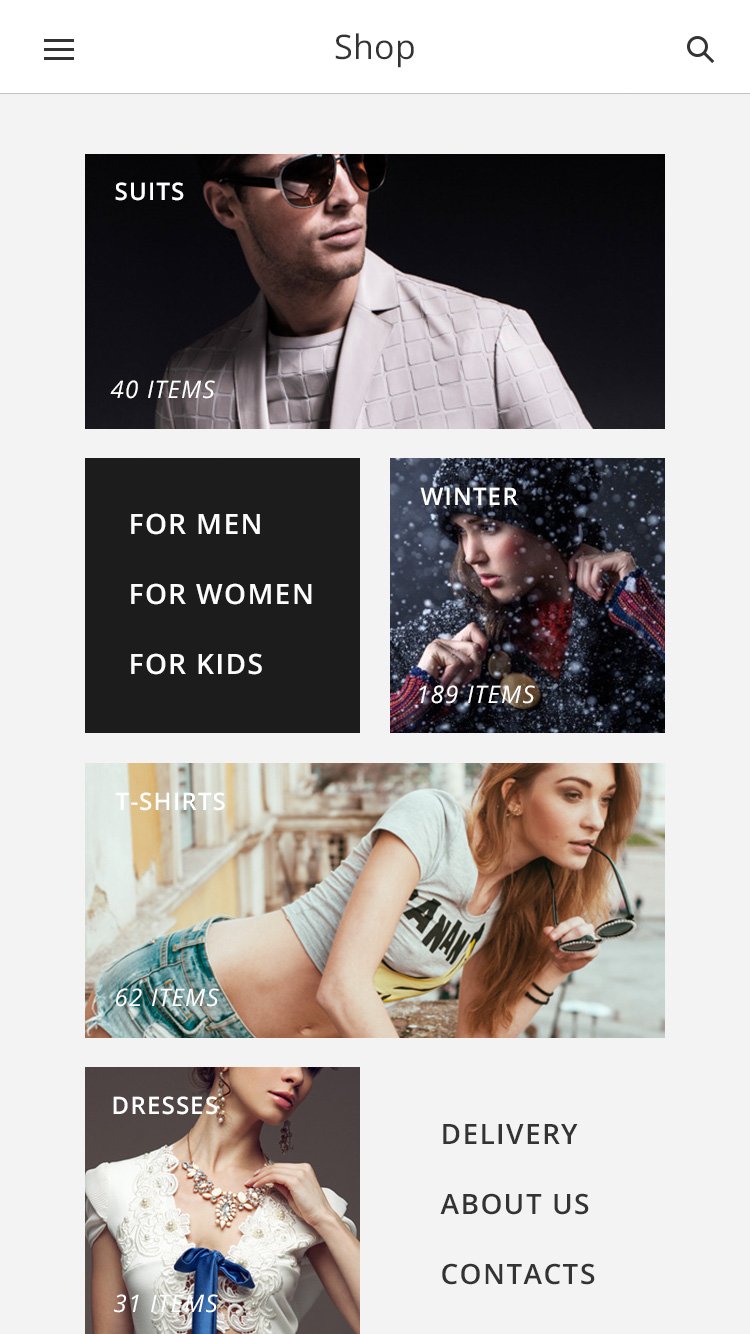Select the For Men link
This screenshot has width=750, height=1334.
click(x=196, y=524)
